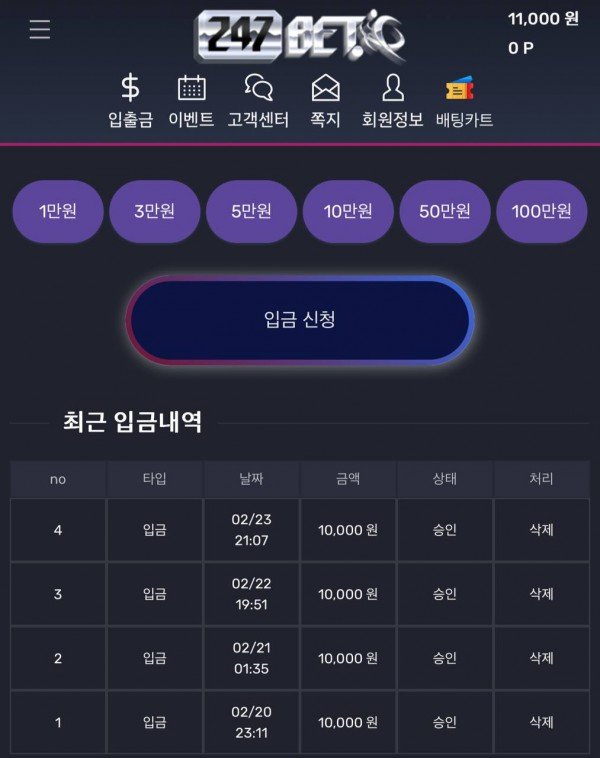Submit the 입금 신청 deposit request
Viewport: 600px width, 758px height.
click(299, 320)
